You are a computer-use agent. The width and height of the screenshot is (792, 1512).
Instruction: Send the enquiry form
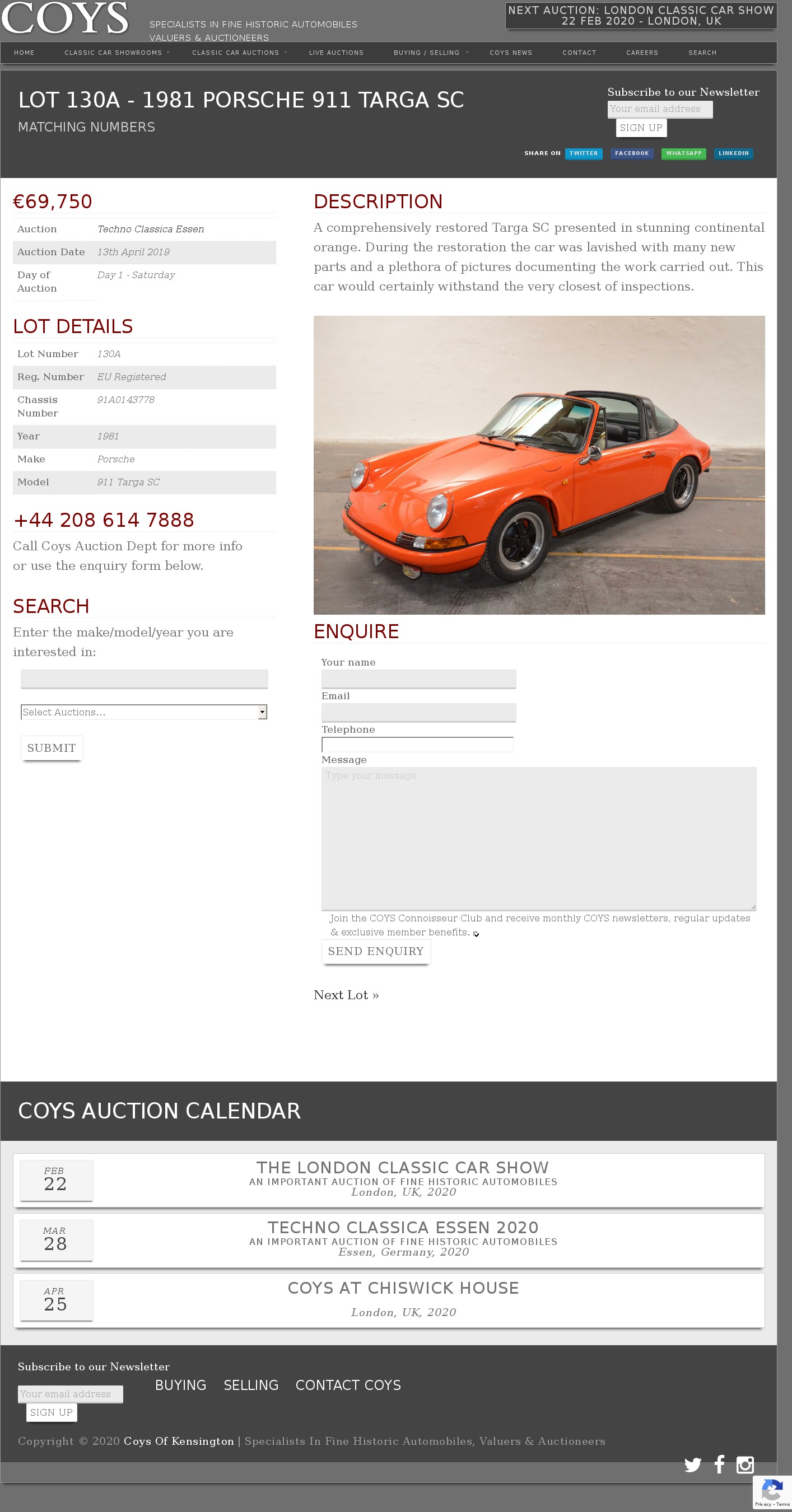pos(375,951)
